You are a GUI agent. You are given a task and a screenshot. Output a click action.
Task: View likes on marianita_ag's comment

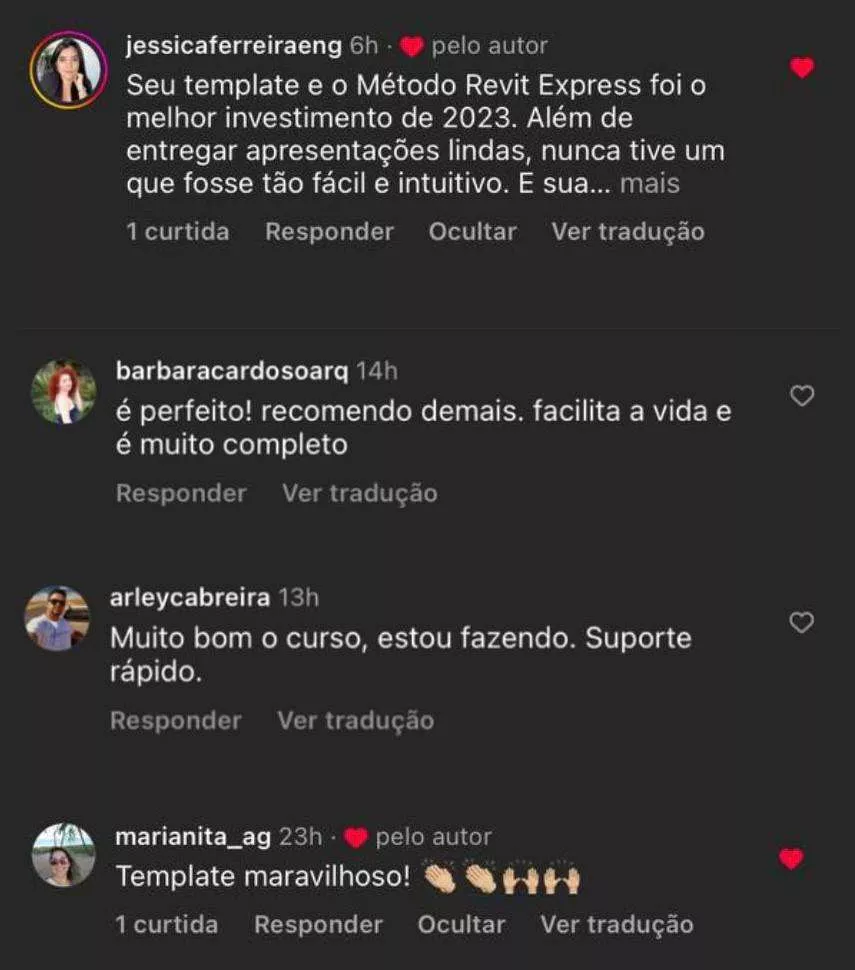tap(166, 925)
